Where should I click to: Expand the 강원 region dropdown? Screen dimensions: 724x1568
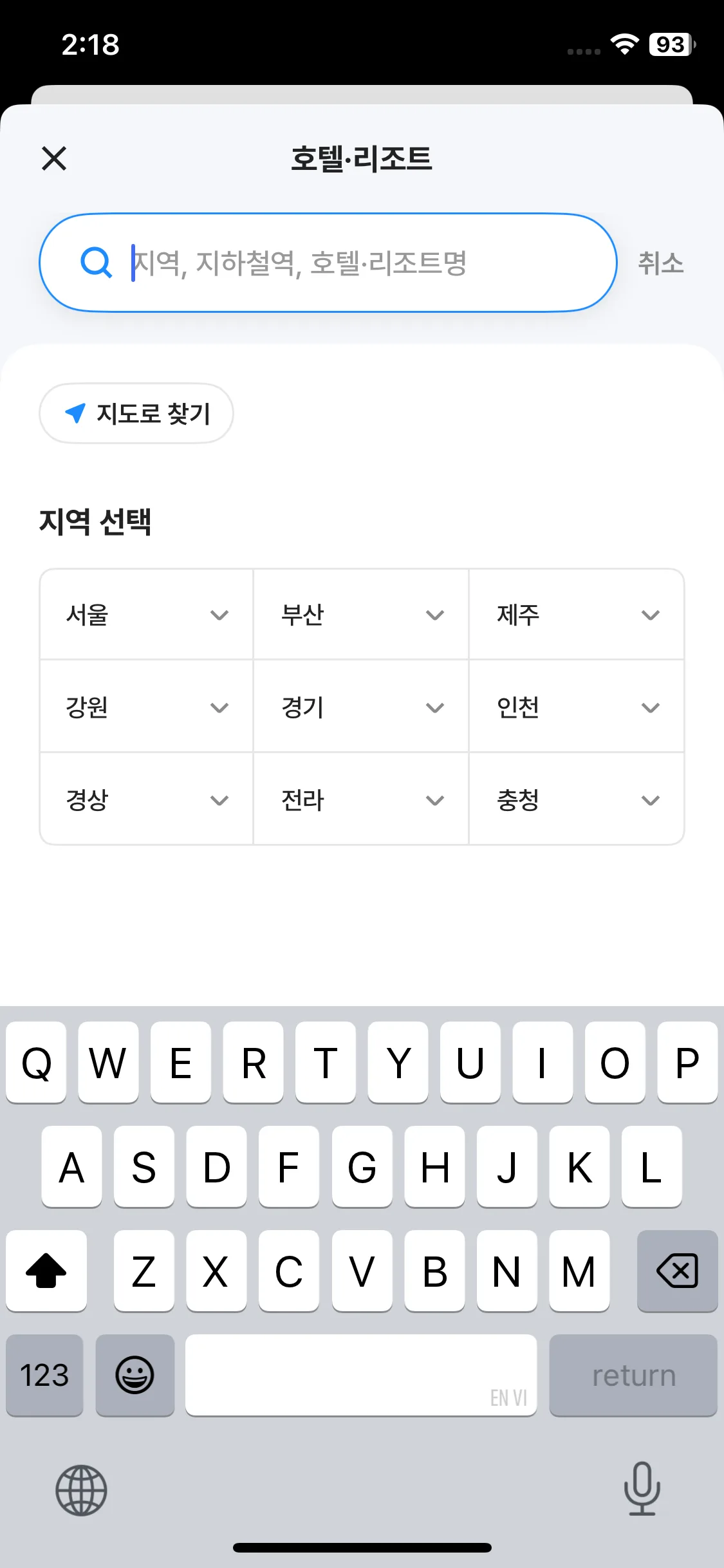point(147,707)
